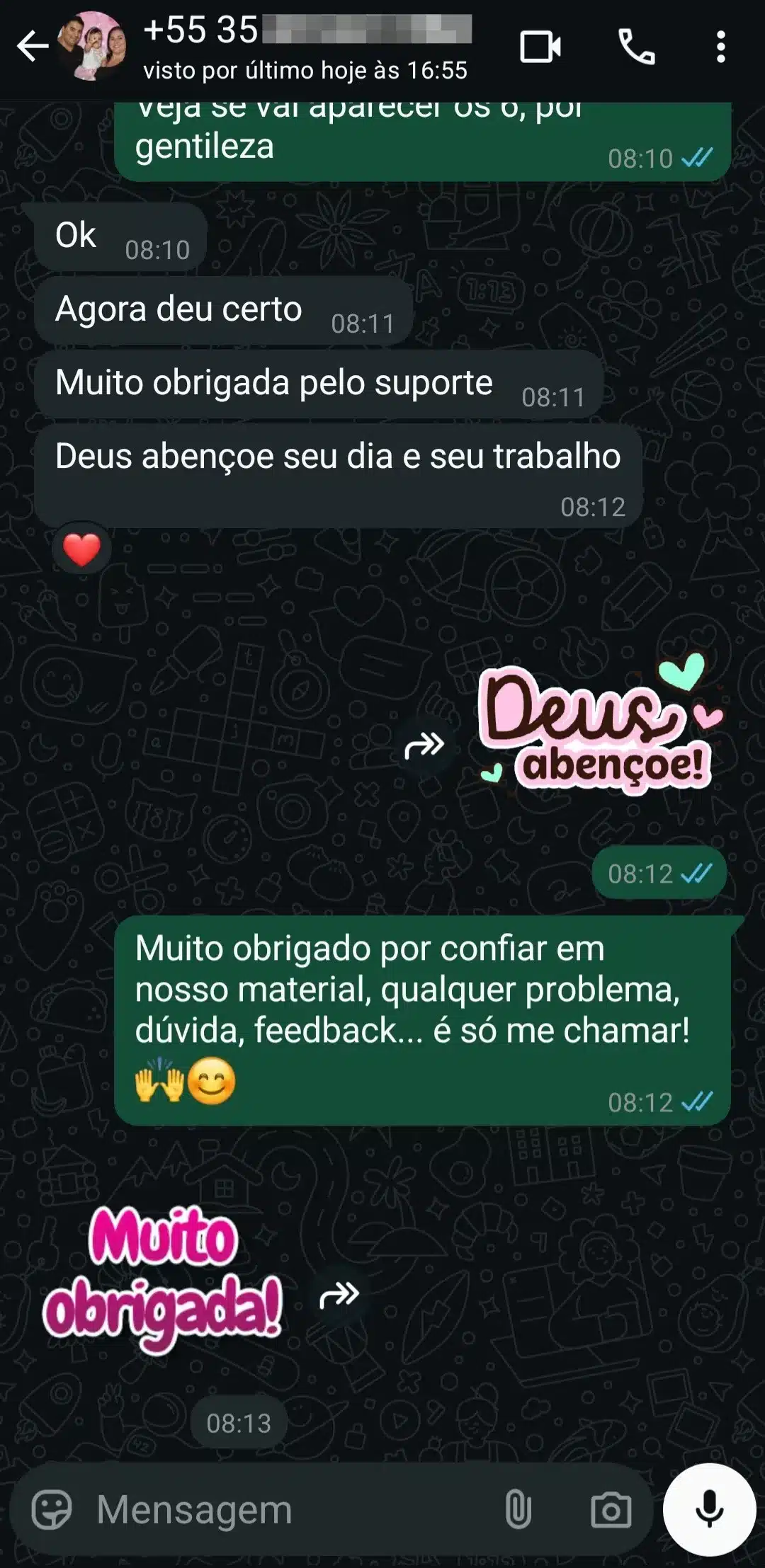The width and height of the screenshot is (765, 1568).
Task: Go back to the chat list
Action: (x=32, y=47)
